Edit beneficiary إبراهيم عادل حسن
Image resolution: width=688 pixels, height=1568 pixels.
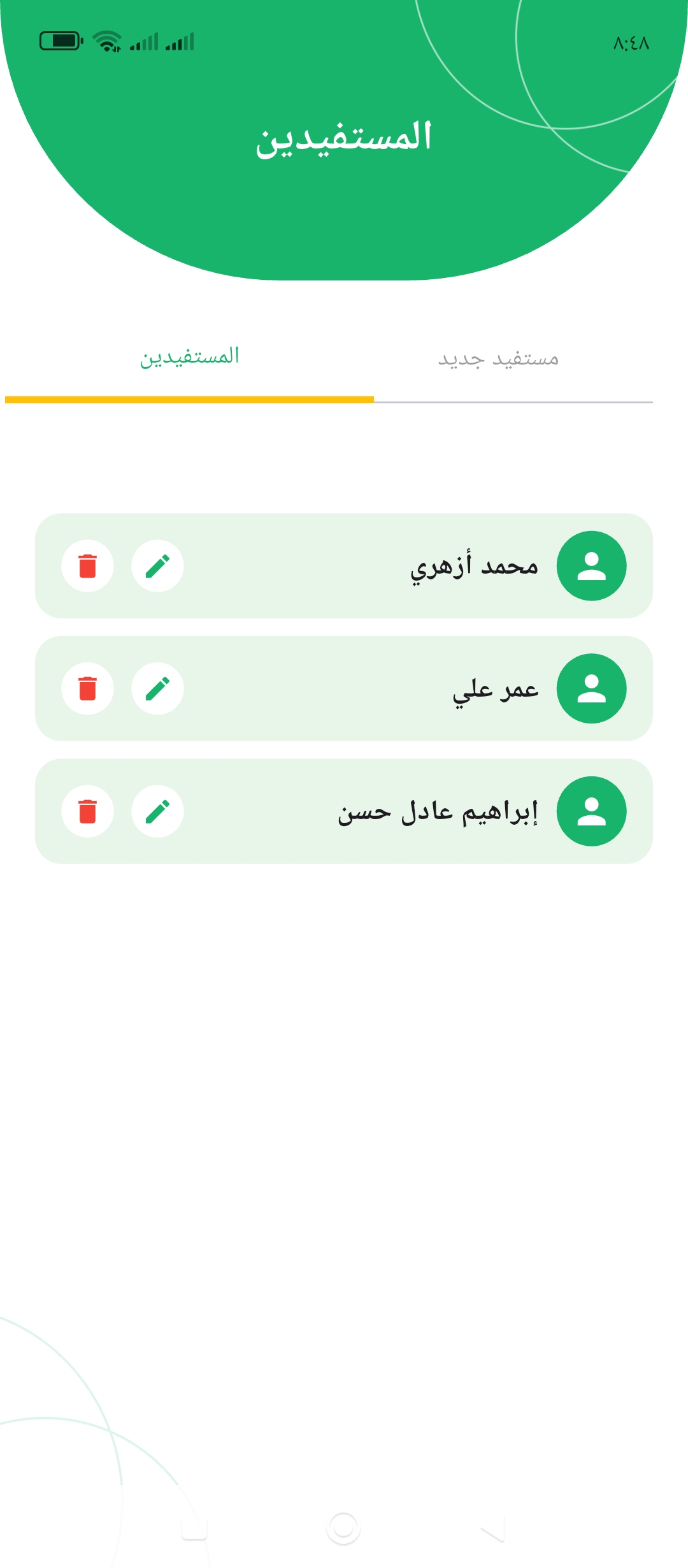click(x=157, y=811)
